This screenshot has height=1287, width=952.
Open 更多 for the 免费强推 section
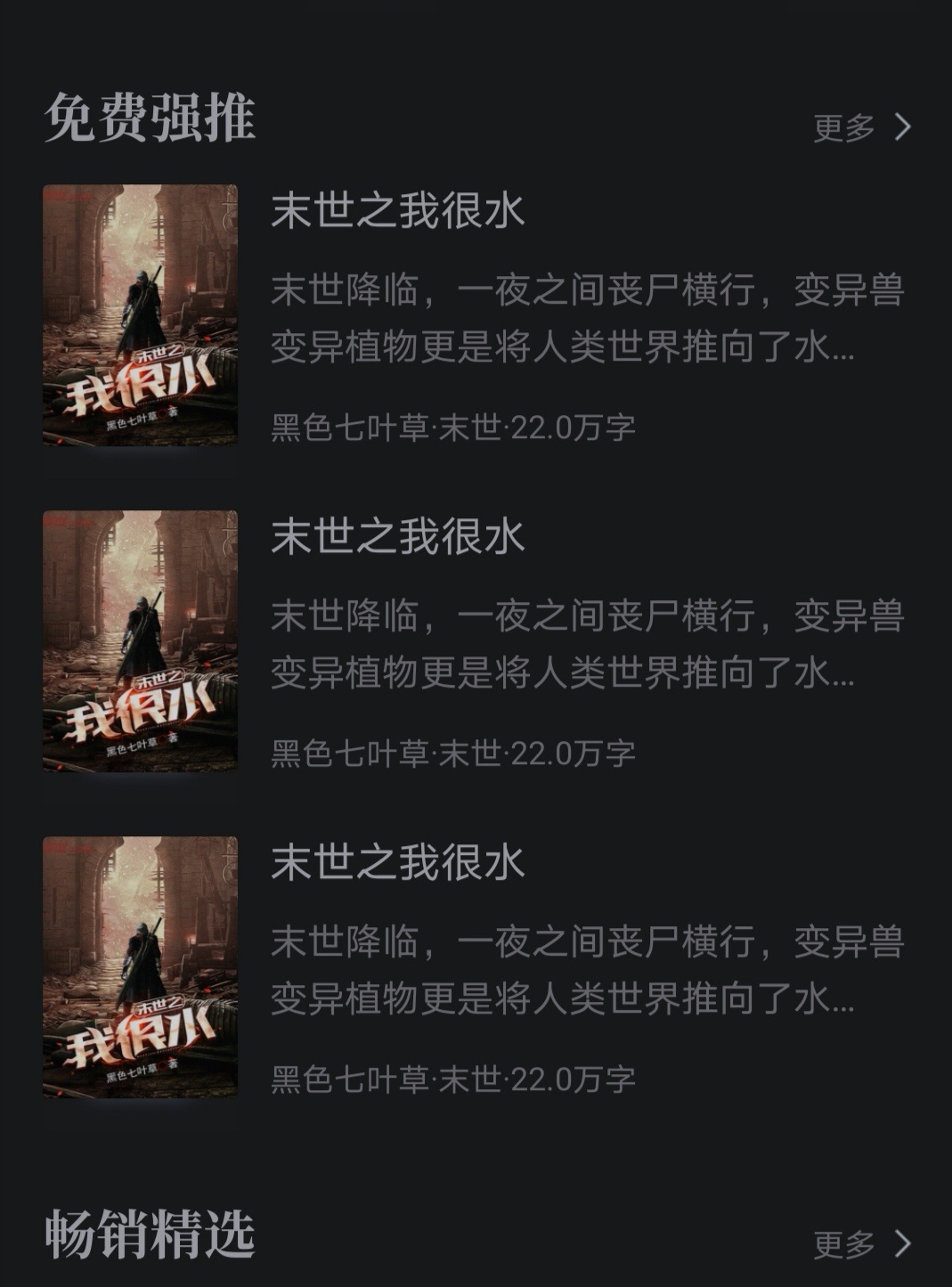pyautogui.click(x=862, y=127)
